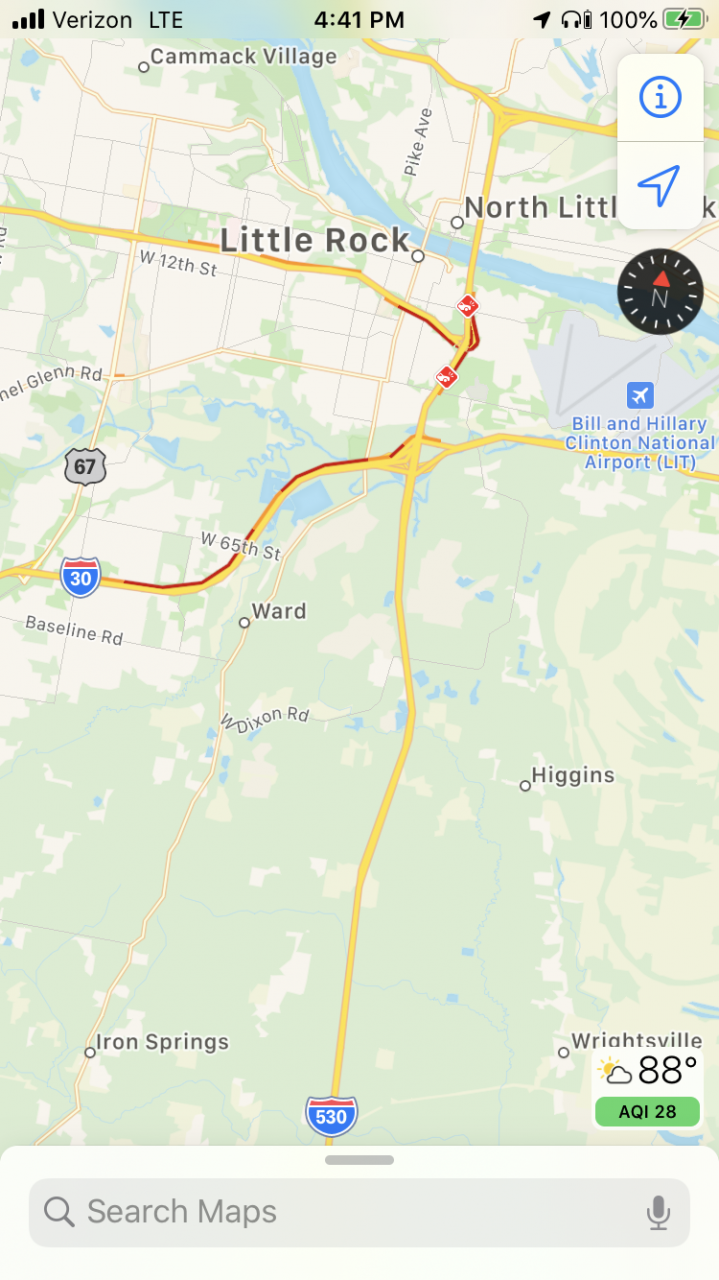Open the map settings info button
This screenshot has width=719, height=1280.
click(659, 97)
